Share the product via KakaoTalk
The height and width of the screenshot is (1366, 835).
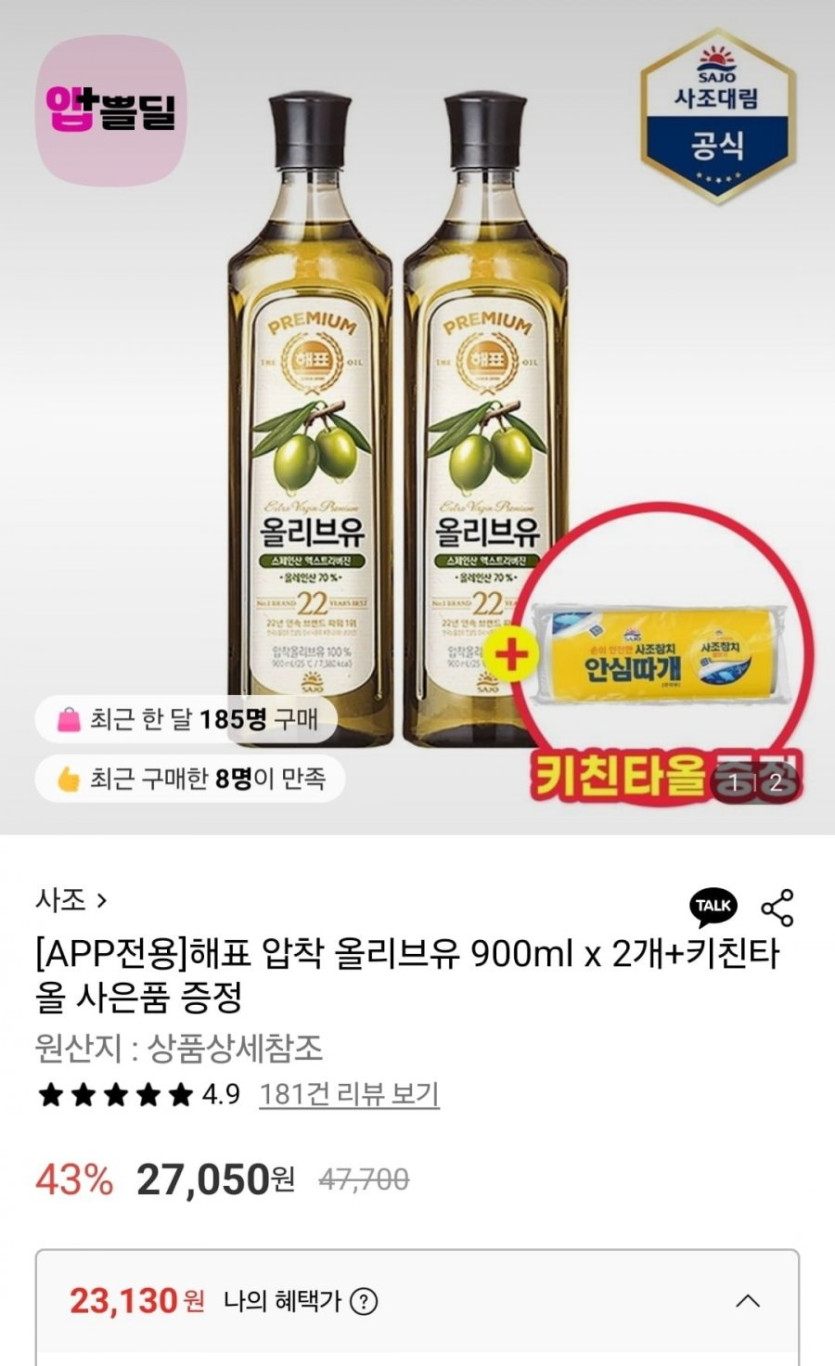pos(714,907)
